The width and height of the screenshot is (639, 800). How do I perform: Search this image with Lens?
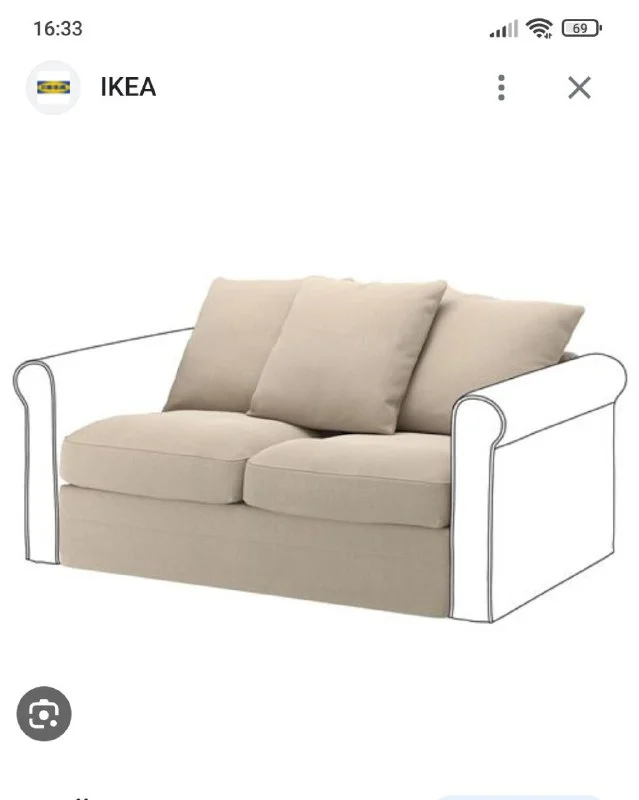[x=44, y=713]
